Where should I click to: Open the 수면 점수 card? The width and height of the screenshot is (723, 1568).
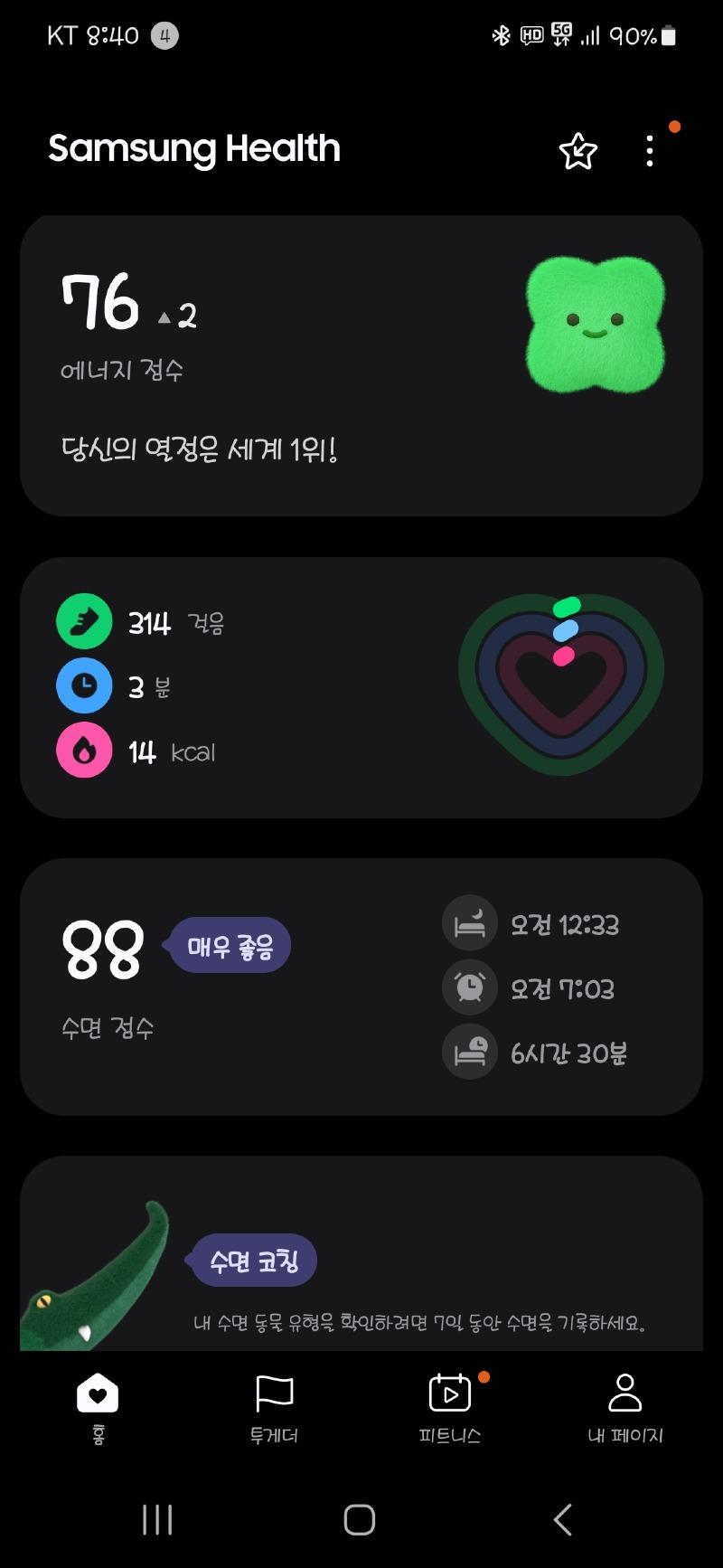pos(361,987)
